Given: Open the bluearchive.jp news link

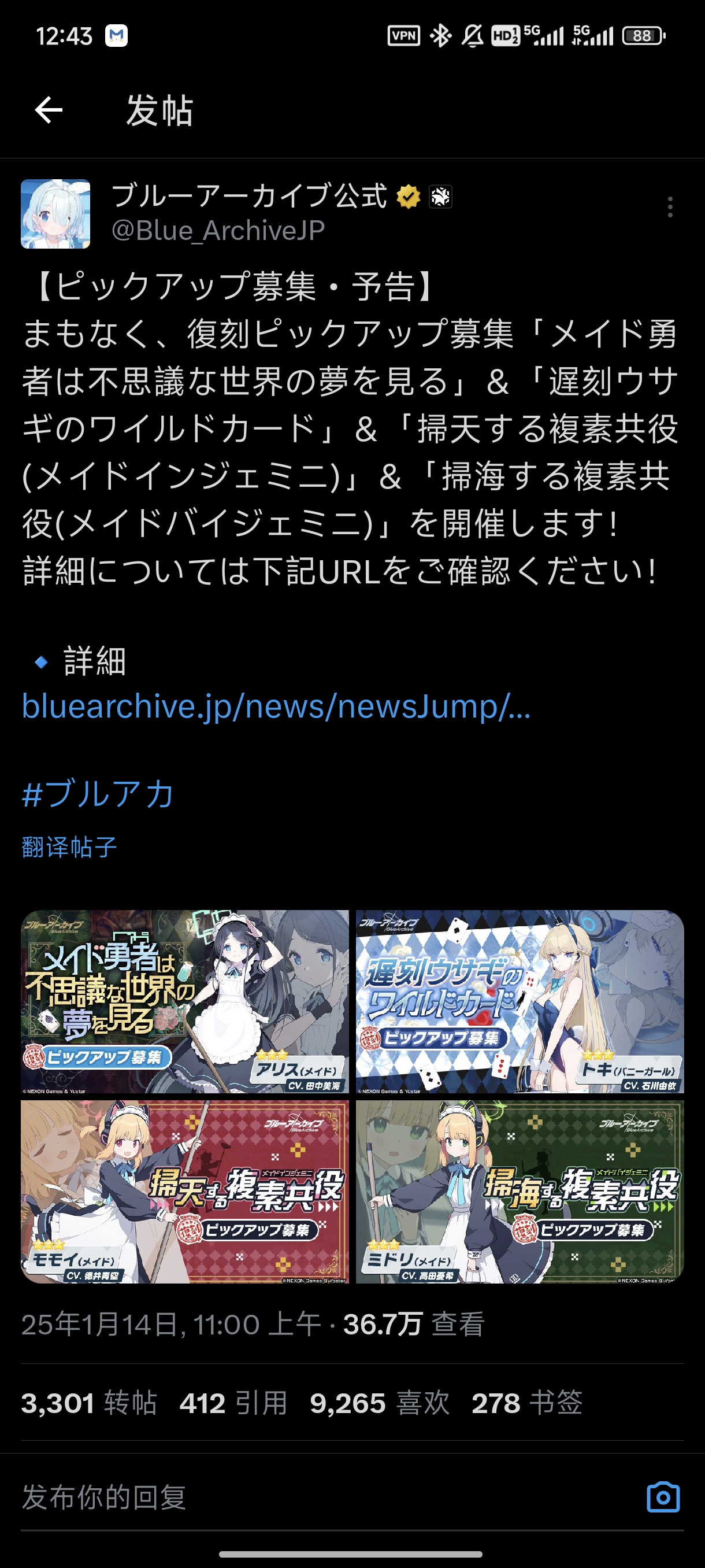Looking at the screenshot, I should (276, 706).
